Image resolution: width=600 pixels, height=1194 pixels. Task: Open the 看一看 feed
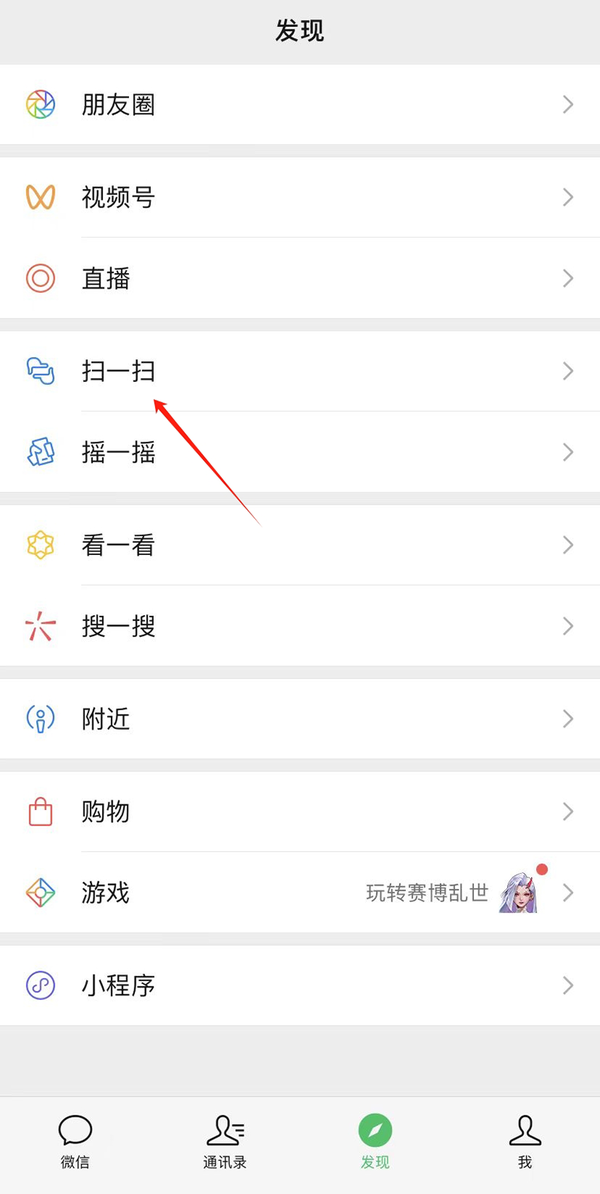[x=300, y=544]
